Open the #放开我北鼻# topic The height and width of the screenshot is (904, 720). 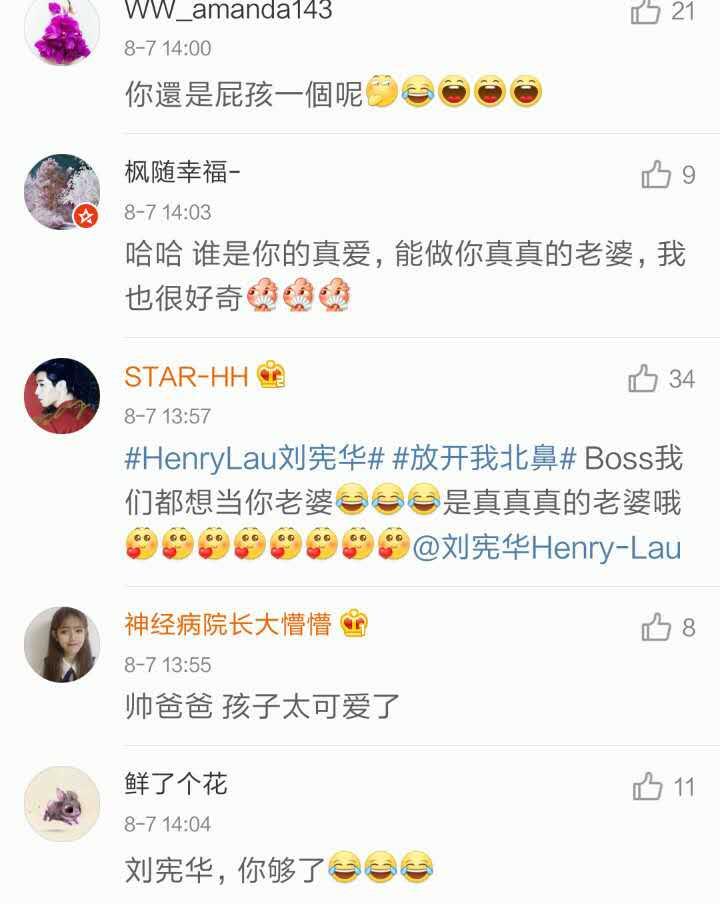tap(485, 459)
